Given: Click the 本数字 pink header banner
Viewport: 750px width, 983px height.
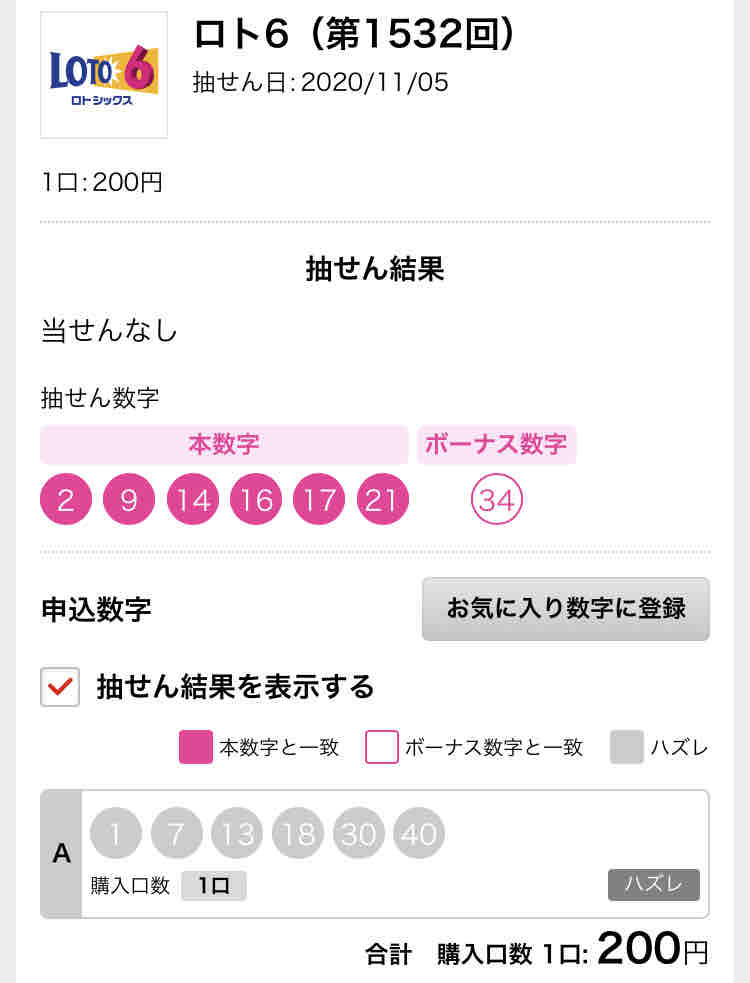Looking at the screenshot, I should pyautogui.click(x=223, y=446).
